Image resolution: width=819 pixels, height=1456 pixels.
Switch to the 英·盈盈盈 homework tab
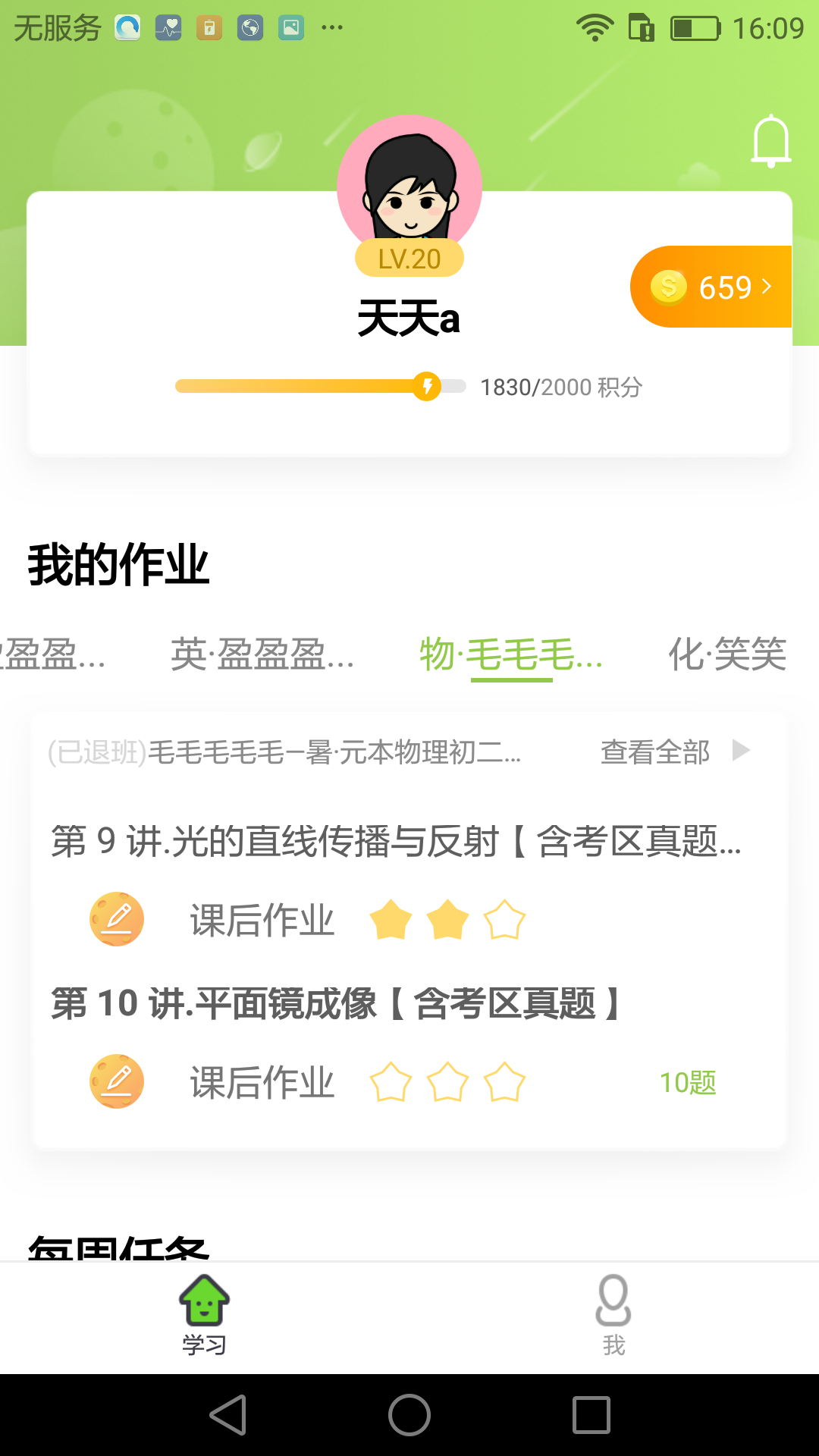[262, 654]
